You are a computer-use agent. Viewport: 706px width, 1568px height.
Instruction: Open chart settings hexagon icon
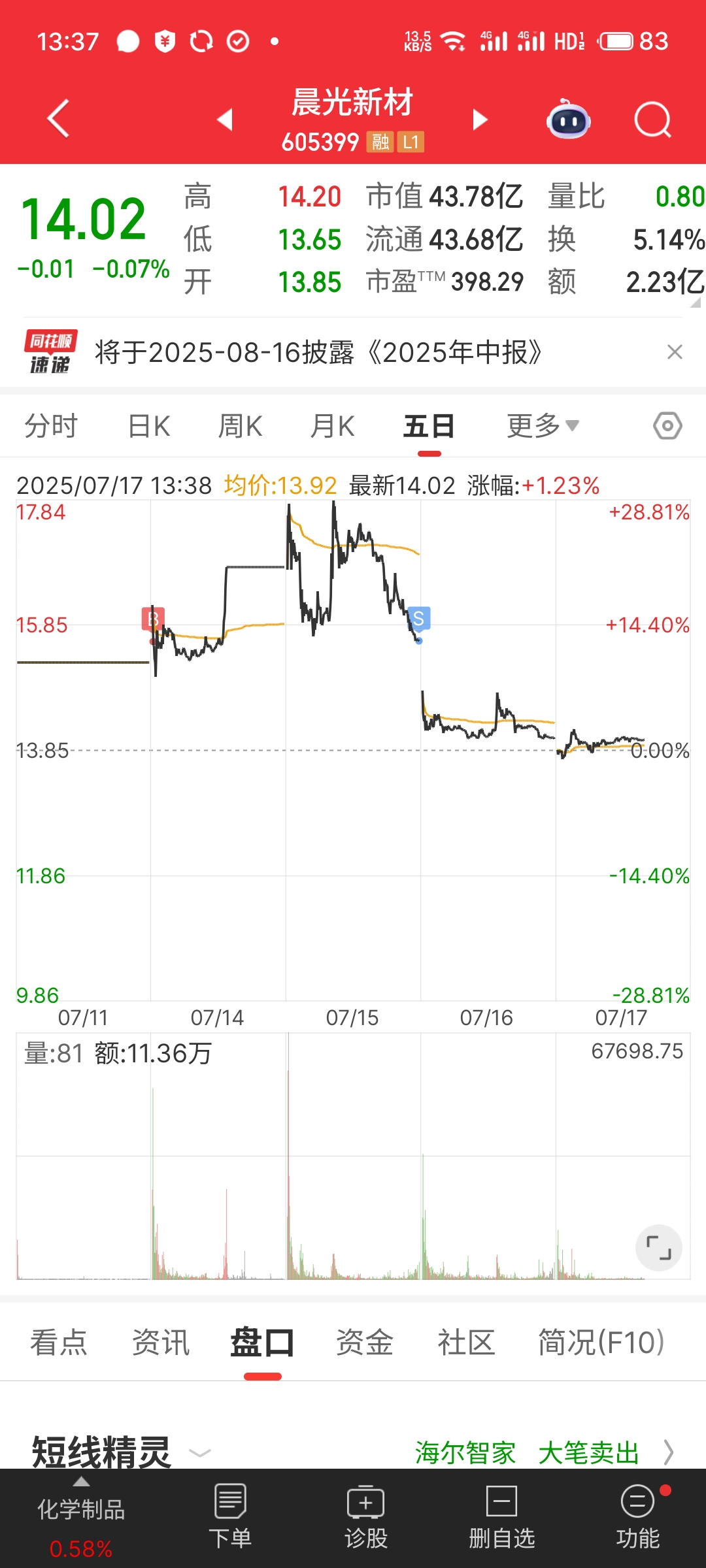click(667, 426)
